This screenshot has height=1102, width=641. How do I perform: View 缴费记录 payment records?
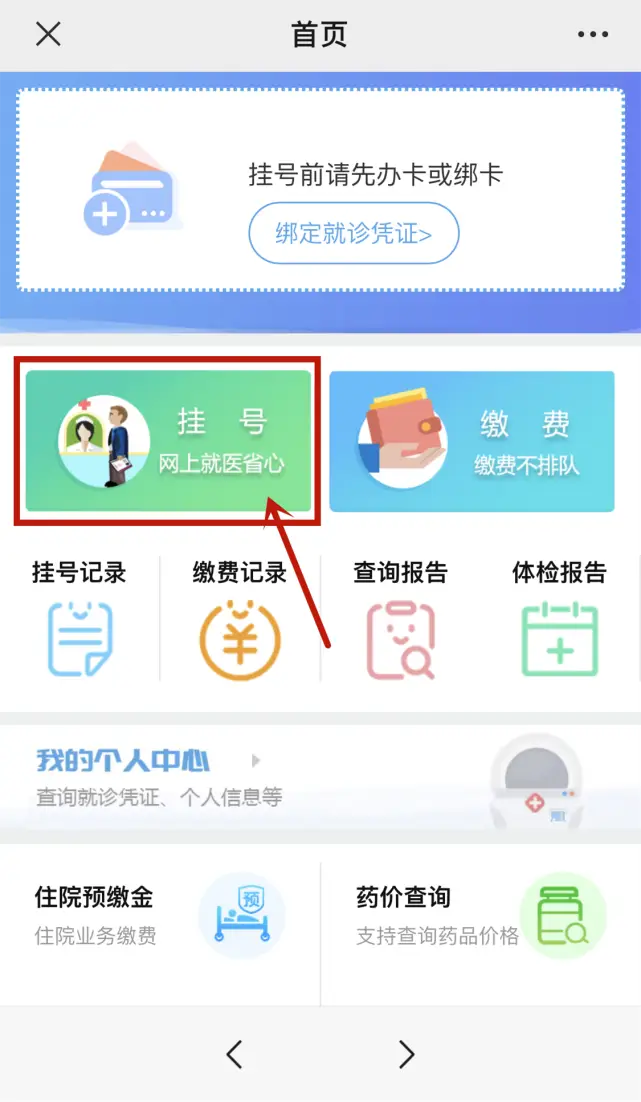point(240,620)
